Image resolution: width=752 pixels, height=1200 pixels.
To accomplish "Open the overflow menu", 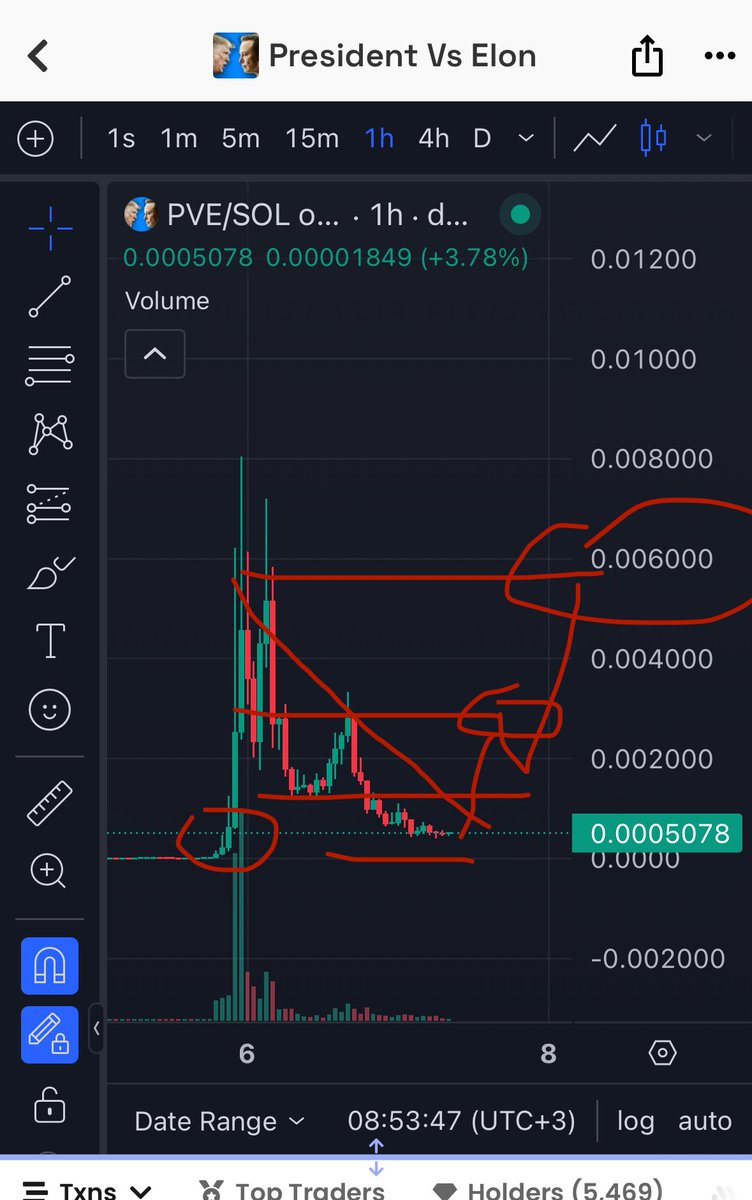I will [x=719, y=56].
